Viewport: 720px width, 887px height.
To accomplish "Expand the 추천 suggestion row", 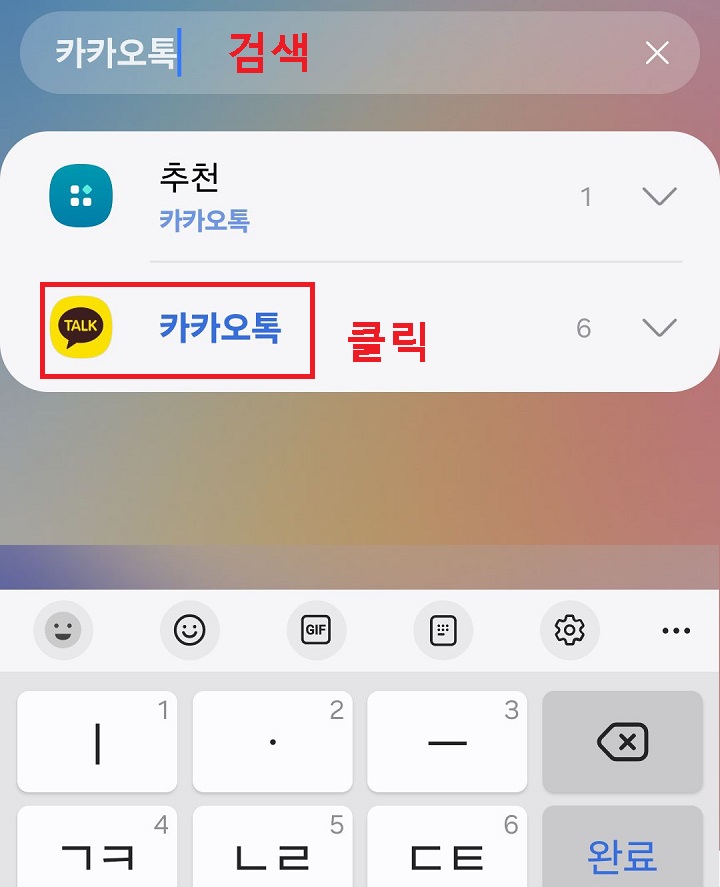I will click(x=659, y=196).
